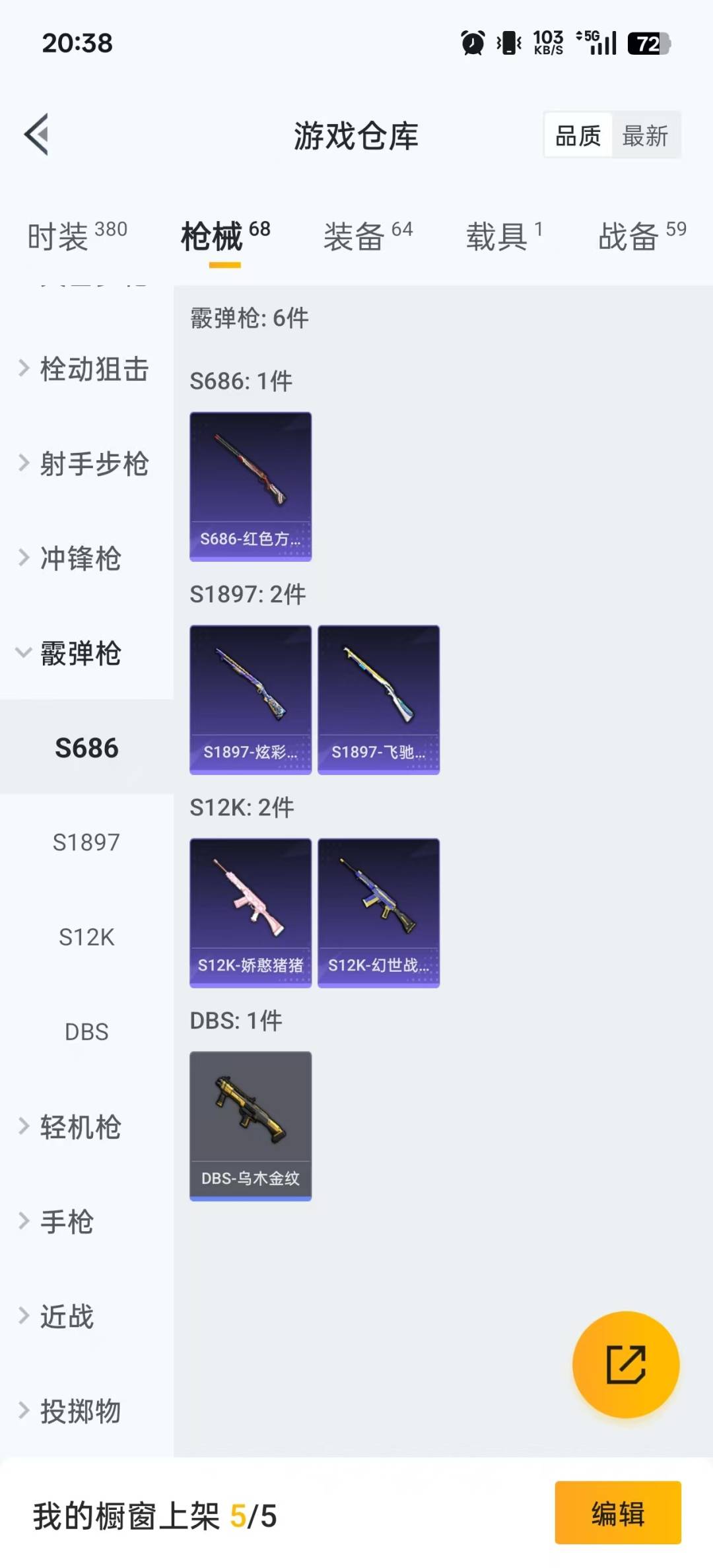Open the S12K-娇憨猪猪 skin
Viewport: 713px width, 1568px height.
pyautogui.click(x=250, y=913)
